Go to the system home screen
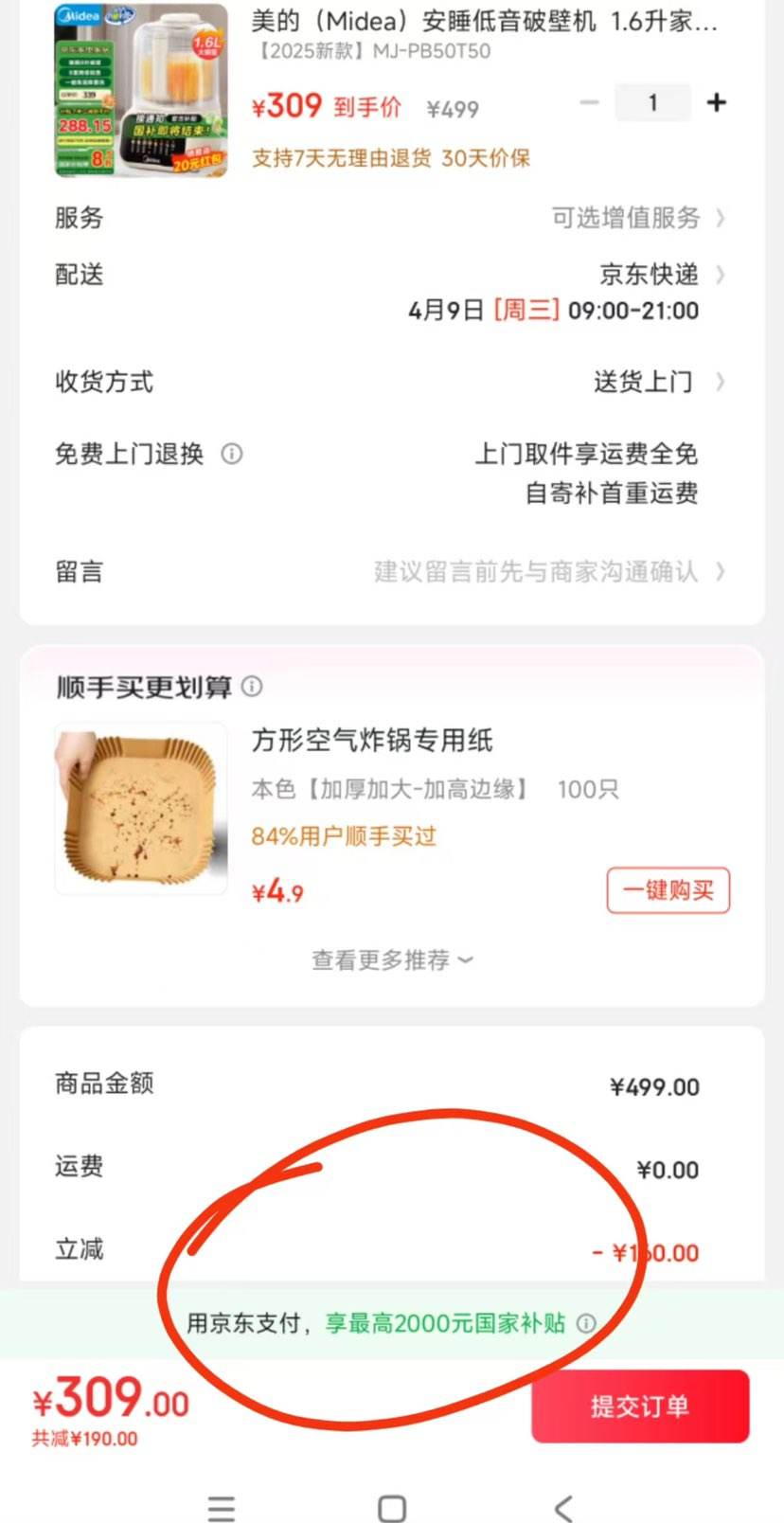The height and width of the screenshot is (1523, 784). tap(392, 1508)
